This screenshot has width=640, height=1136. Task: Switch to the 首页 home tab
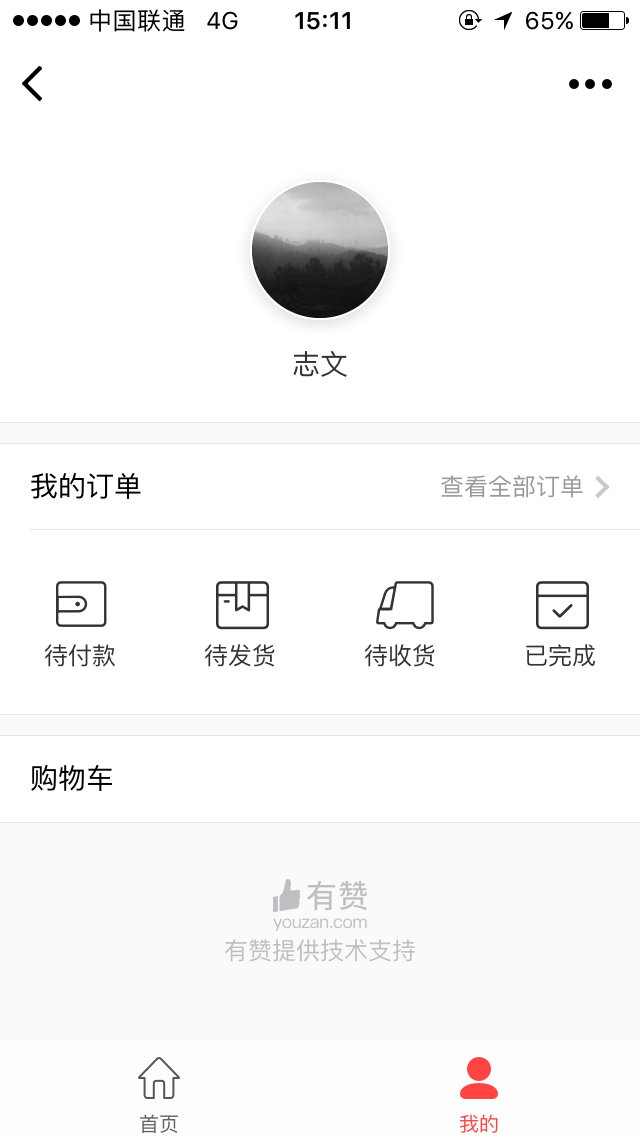tap(159, 1092)
